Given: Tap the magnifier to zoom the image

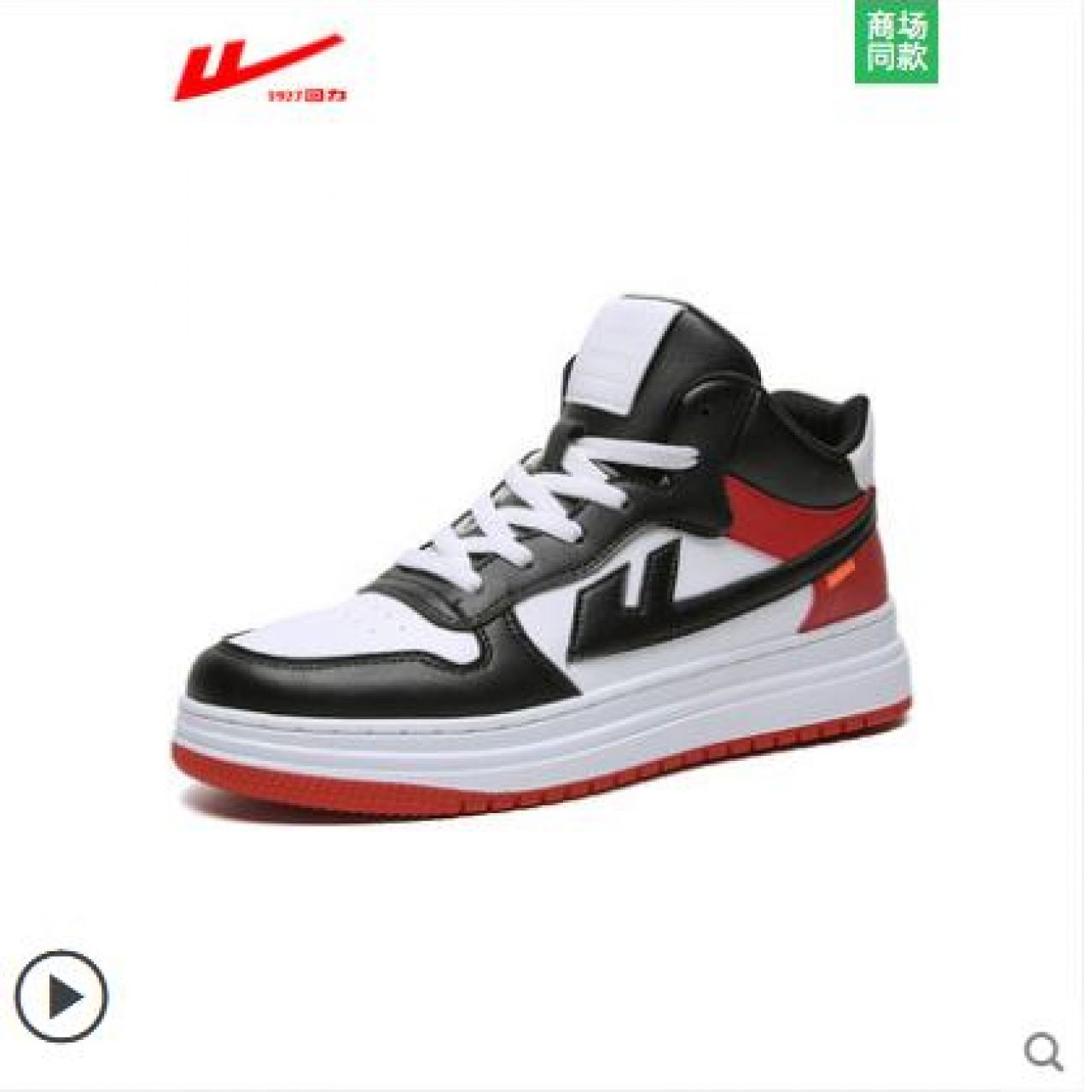Looking at the screenshot, I should click(1043, 1050).
